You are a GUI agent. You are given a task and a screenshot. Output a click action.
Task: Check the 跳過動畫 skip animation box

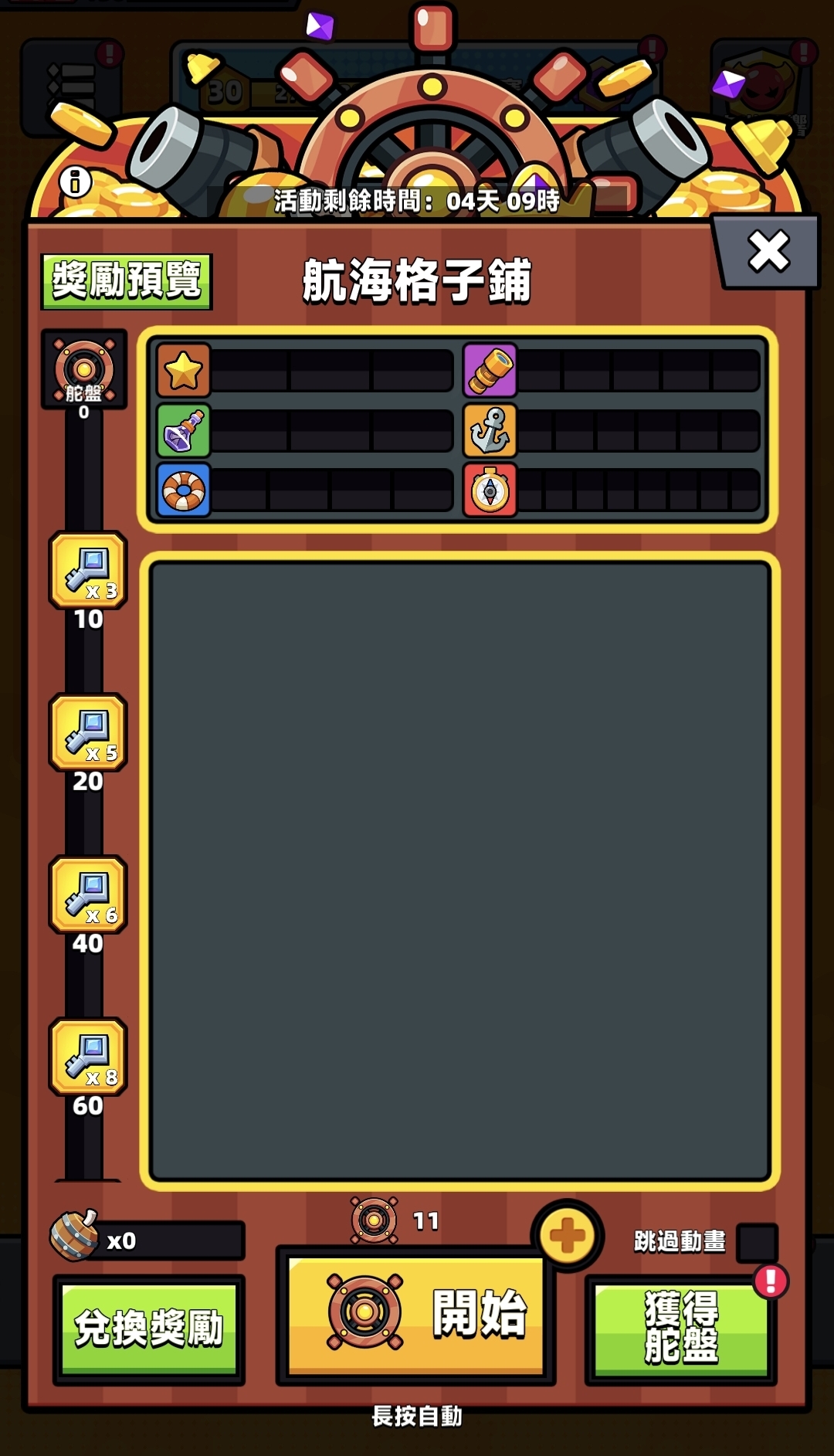click(757, 1241)
